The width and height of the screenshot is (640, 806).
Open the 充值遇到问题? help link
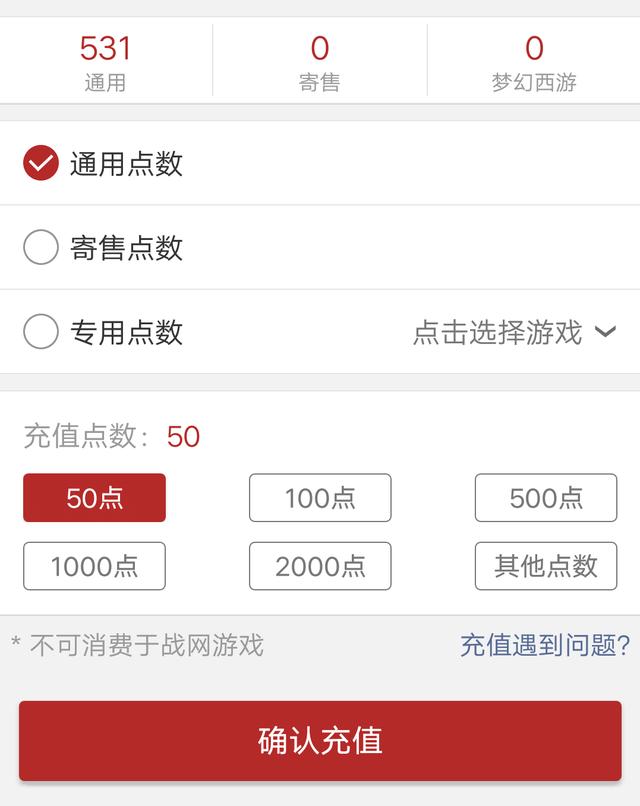(545, 645)
